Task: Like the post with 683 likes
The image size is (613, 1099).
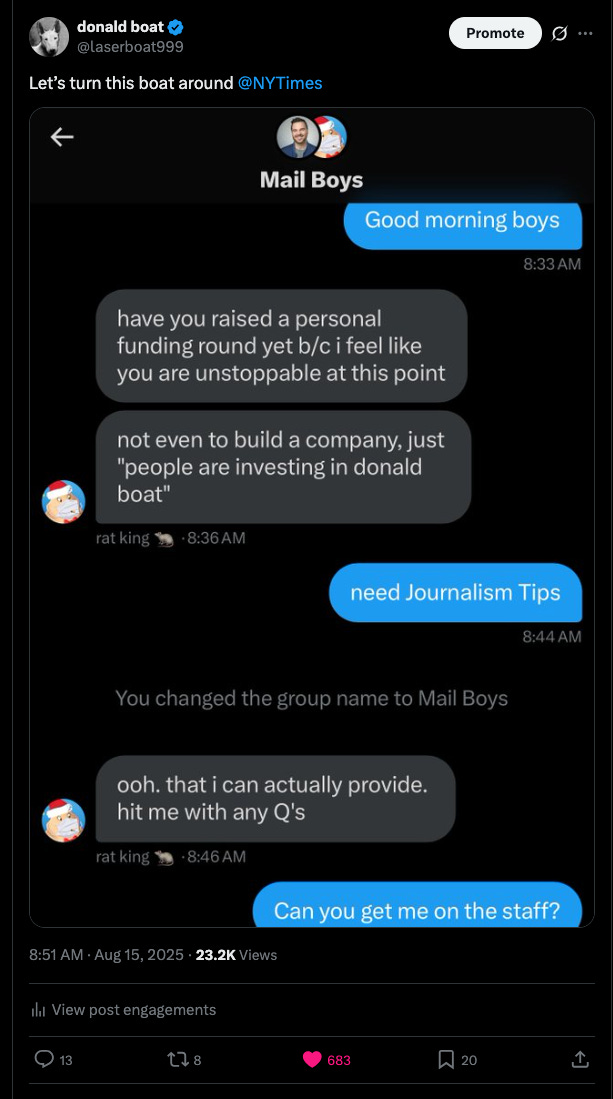Action: point(313,1060)
